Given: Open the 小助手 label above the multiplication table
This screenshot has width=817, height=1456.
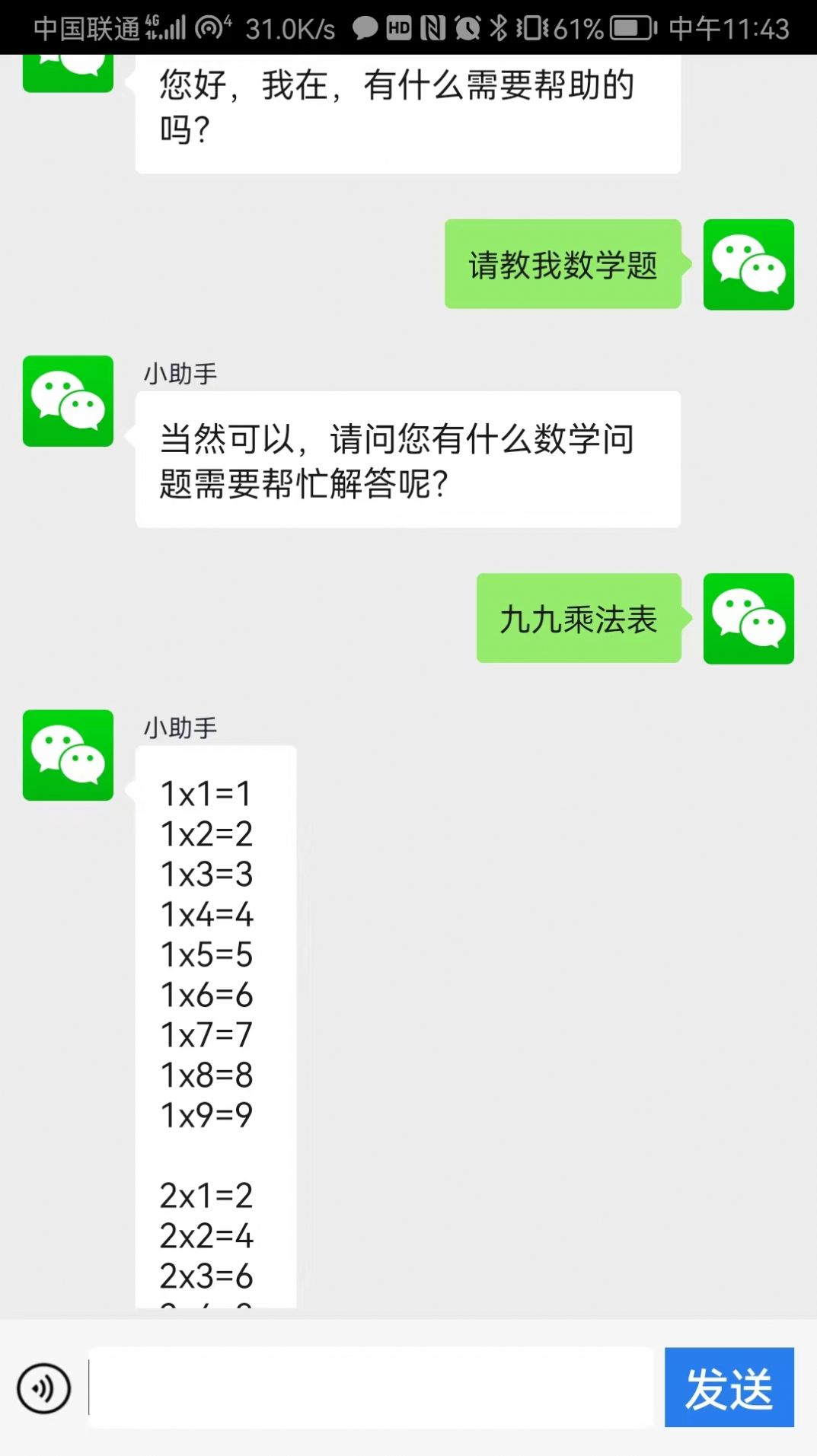Looking at the screenshot, I should pyautogui.click(x=179, y=727).
